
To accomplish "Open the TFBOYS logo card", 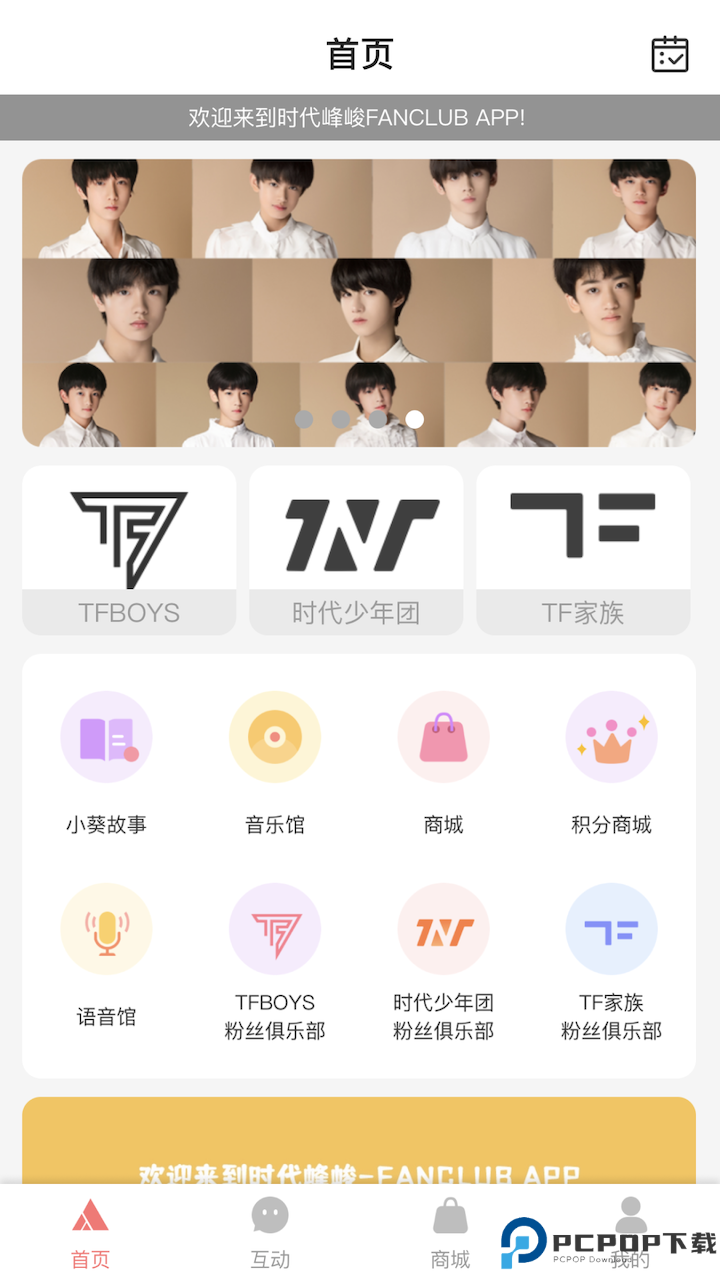I will (x=129, y=549).
